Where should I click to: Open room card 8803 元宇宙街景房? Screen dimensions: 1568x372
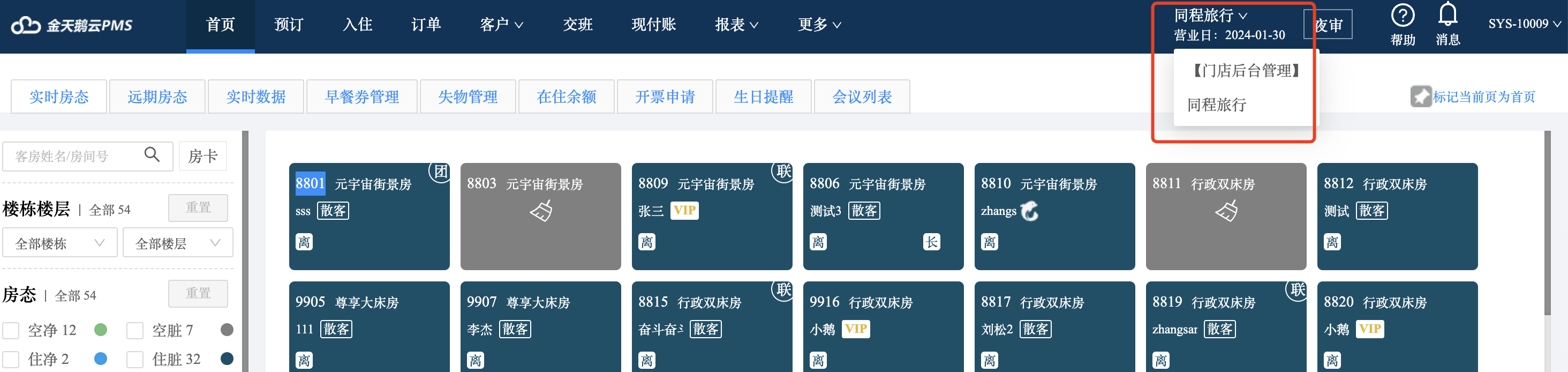(540, 216)
